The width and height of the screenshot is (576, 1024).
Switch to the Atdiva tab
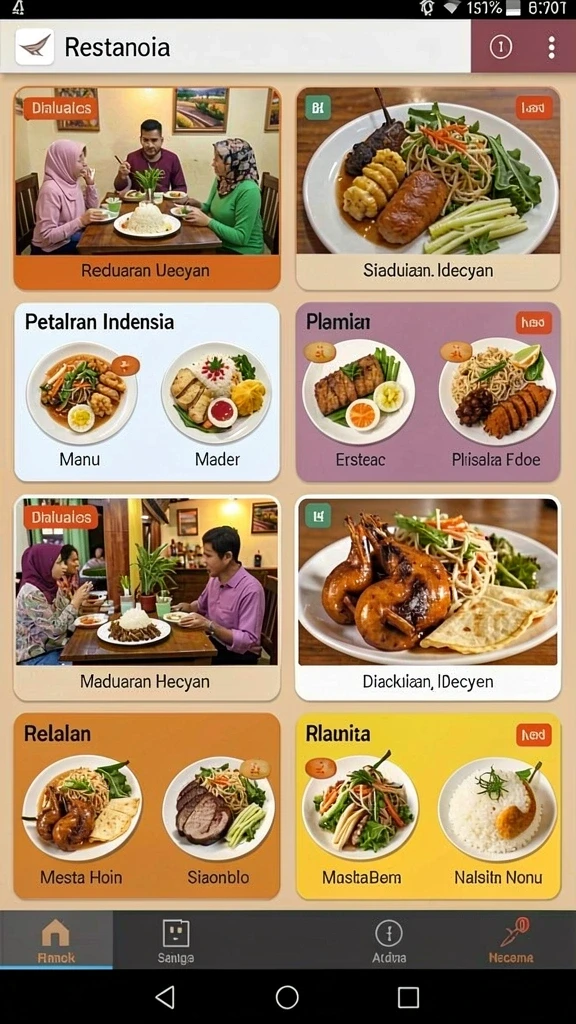pyautogui.click(x=389, y=940)
